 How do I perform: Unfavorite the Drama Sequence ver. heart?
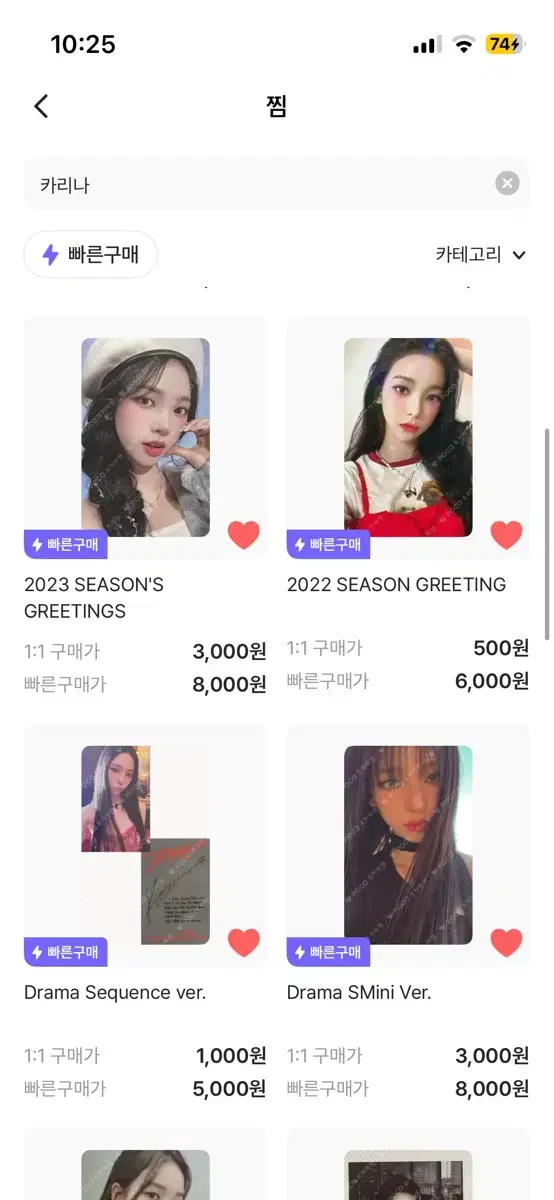(x=243, y=942)
